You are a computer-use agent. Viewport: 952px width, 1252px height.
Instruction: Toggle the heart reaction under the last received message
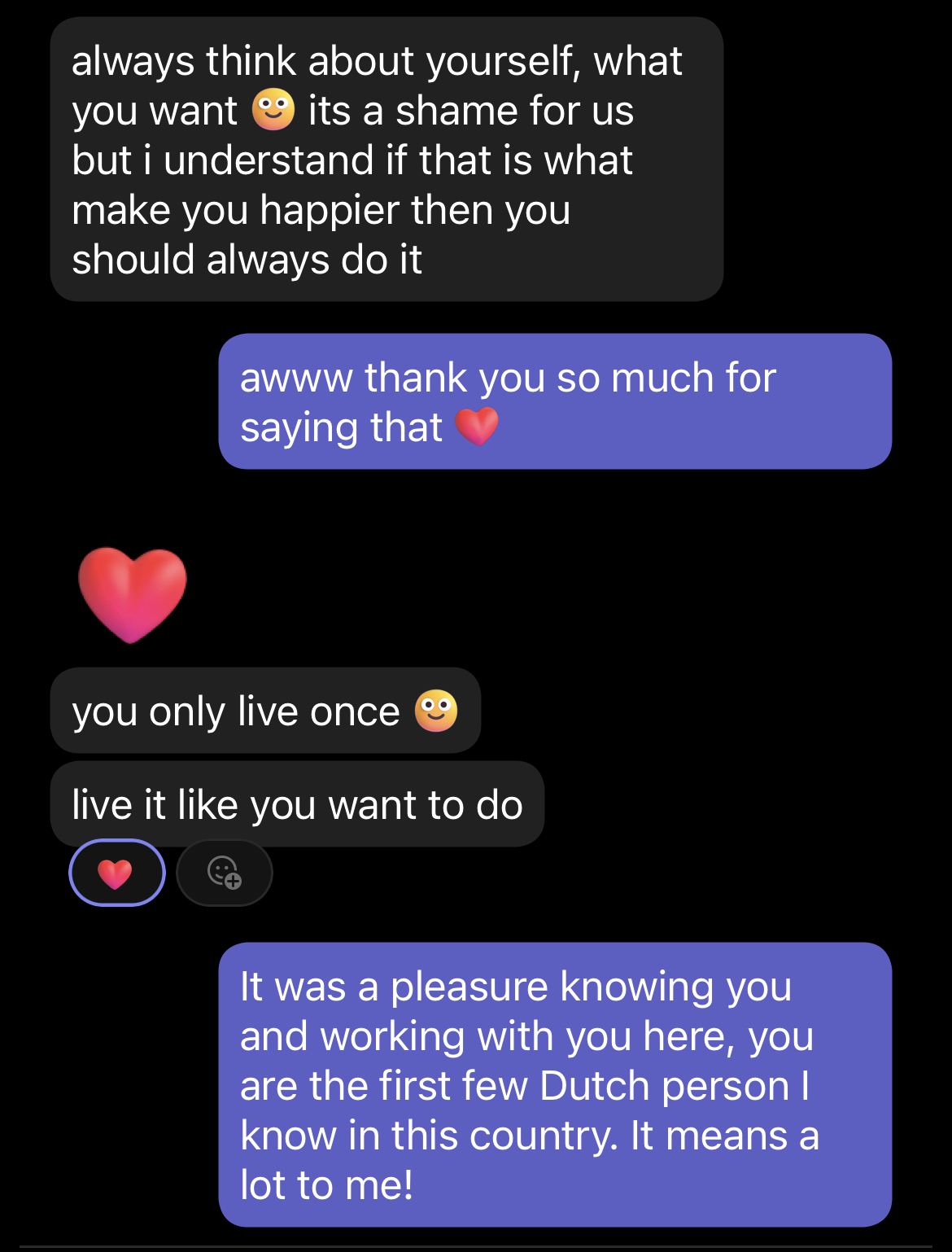[x=116, y=873]
